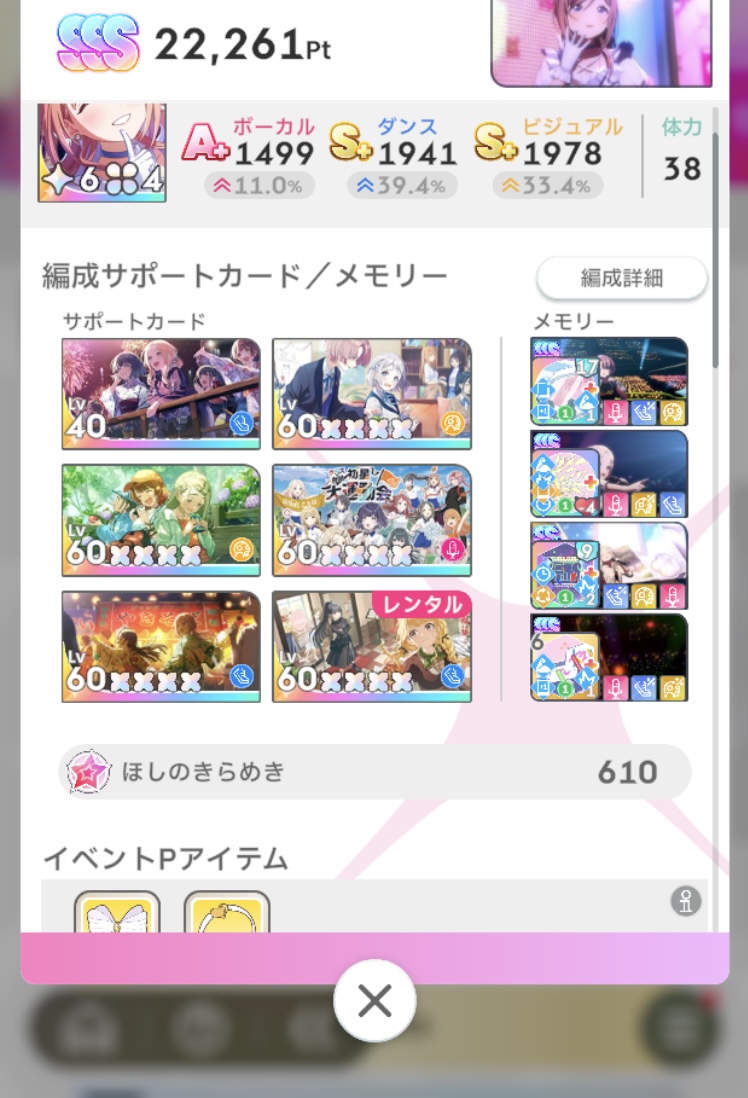Image resolution: width=748 pixels, height=1098 pixels.
Task: Open the ring event P item
Action: click(227, 913)
